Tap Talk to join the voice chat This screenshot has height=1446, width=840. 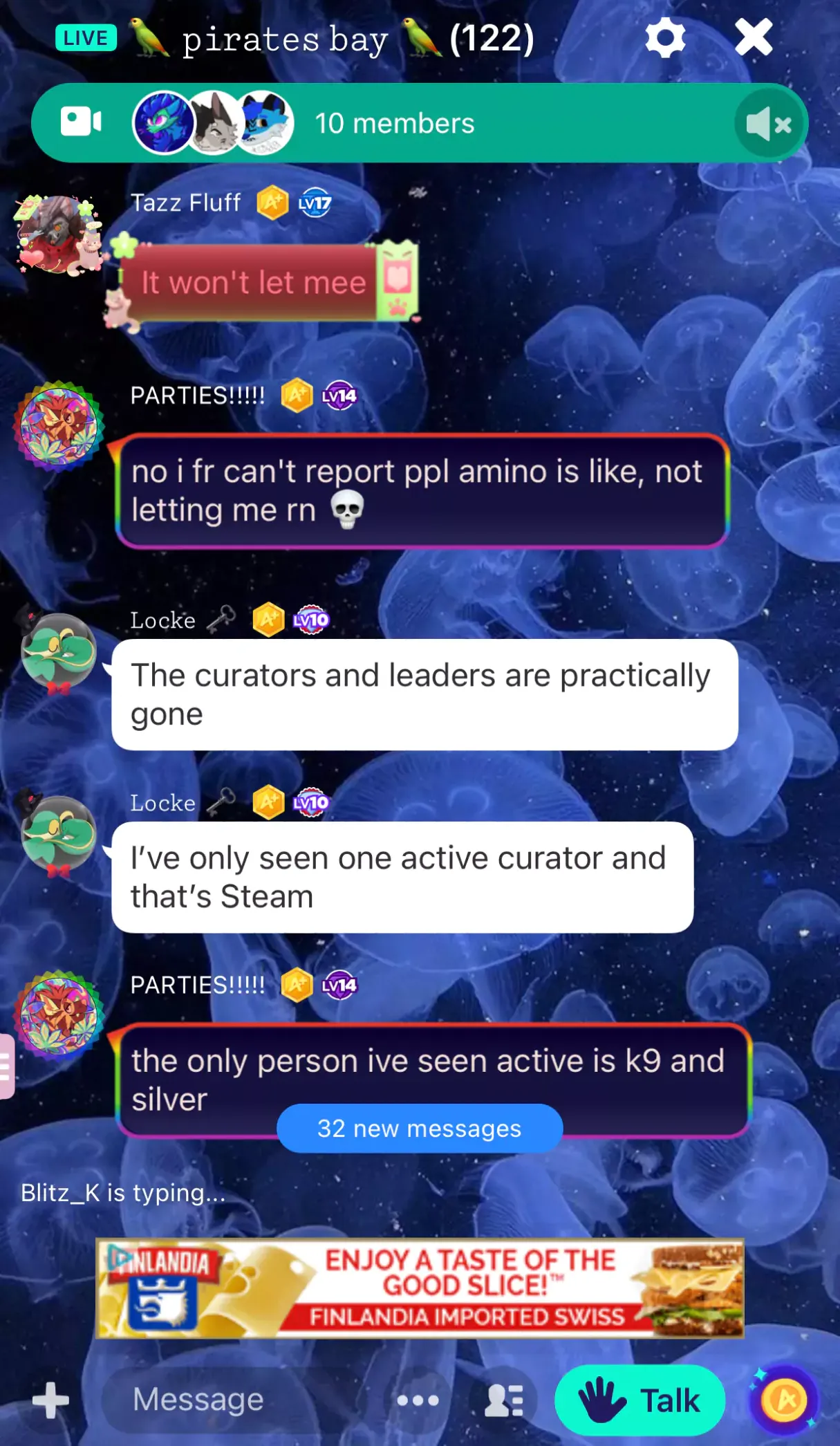coord(640,1400)
